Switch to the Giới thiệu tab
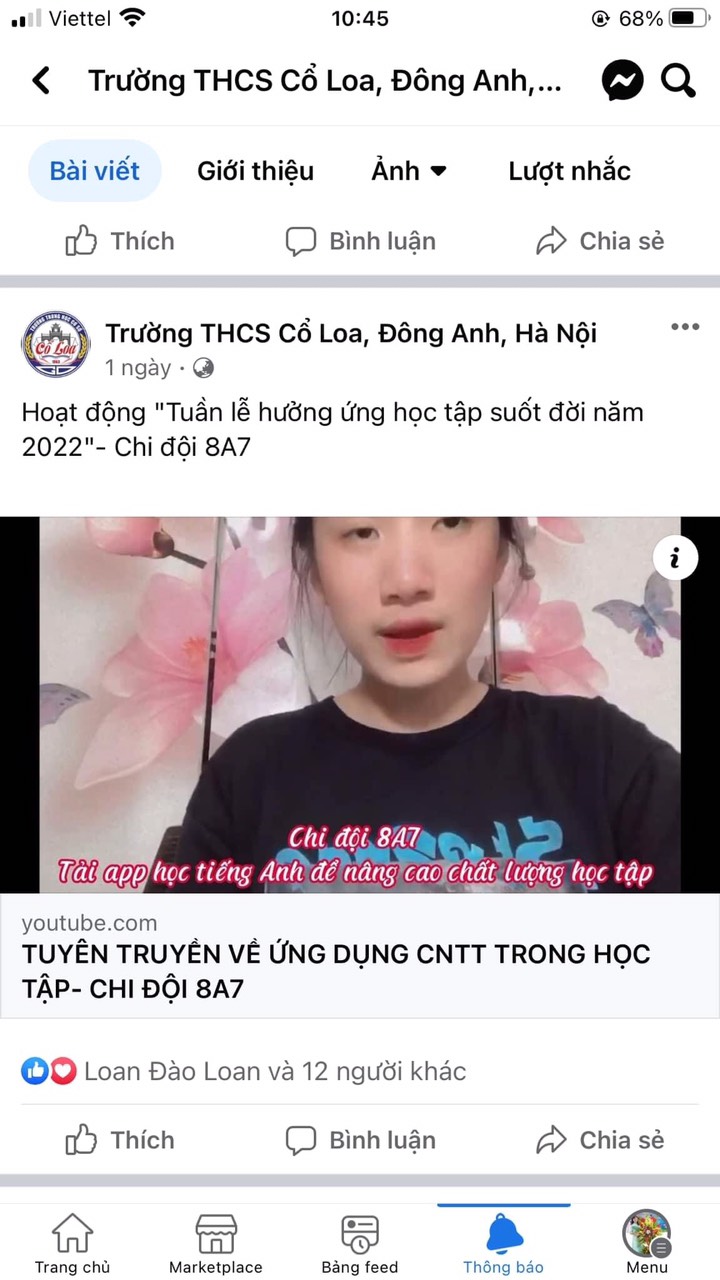720x1280 pixels. tap(255, 171)
